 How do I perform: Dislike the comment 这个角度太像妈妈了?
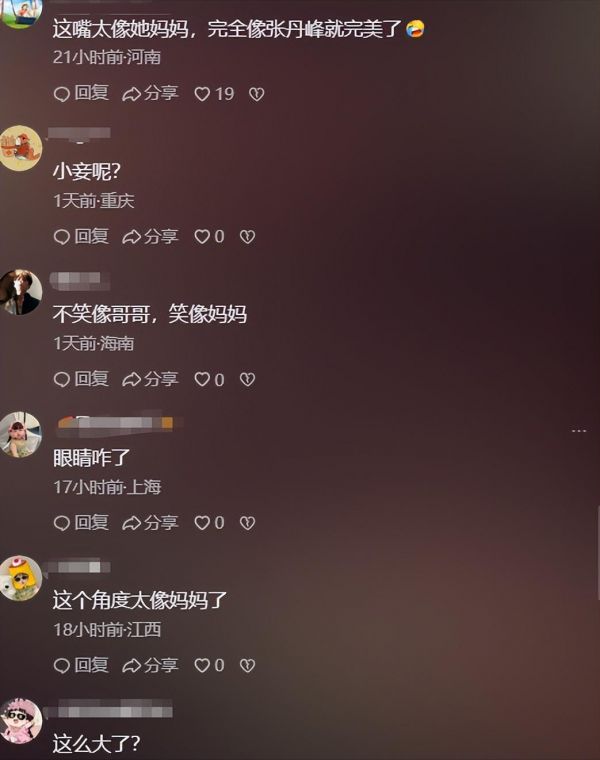coord(248,665)
